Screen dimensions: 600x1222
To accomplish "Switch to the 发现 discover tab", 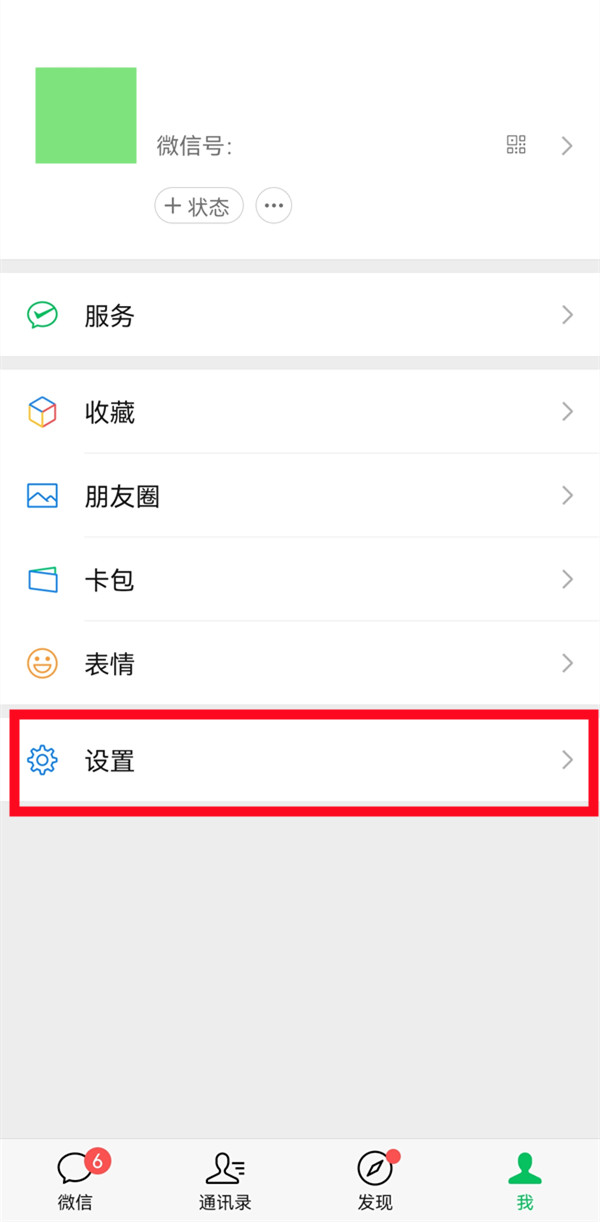I will [x=375, y=1182].
